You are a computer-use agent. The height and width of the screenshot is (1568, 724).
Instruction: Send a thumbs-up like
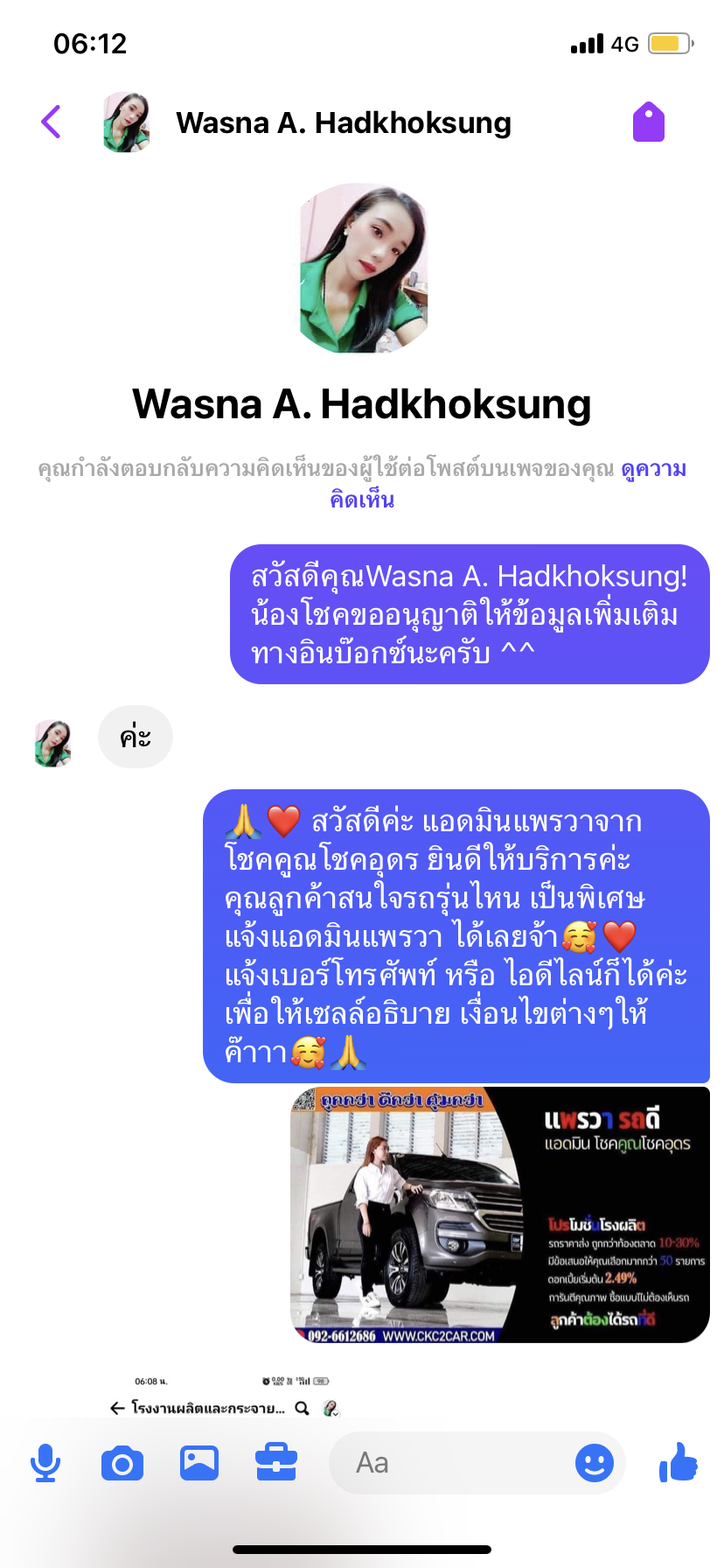pos(679,1462)
